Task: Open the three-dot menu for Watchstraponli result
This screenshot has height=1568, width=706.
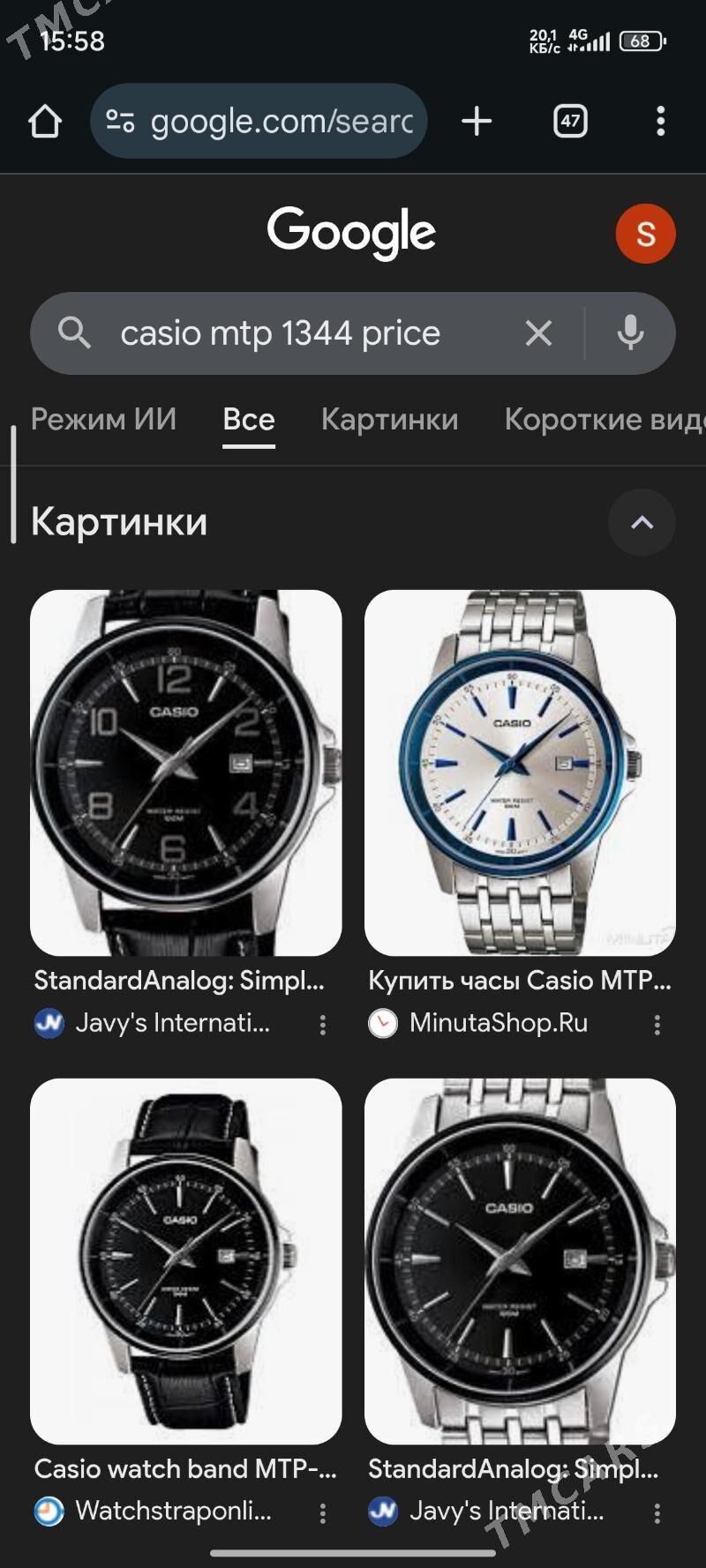Action: click(x=323, y=1512)
